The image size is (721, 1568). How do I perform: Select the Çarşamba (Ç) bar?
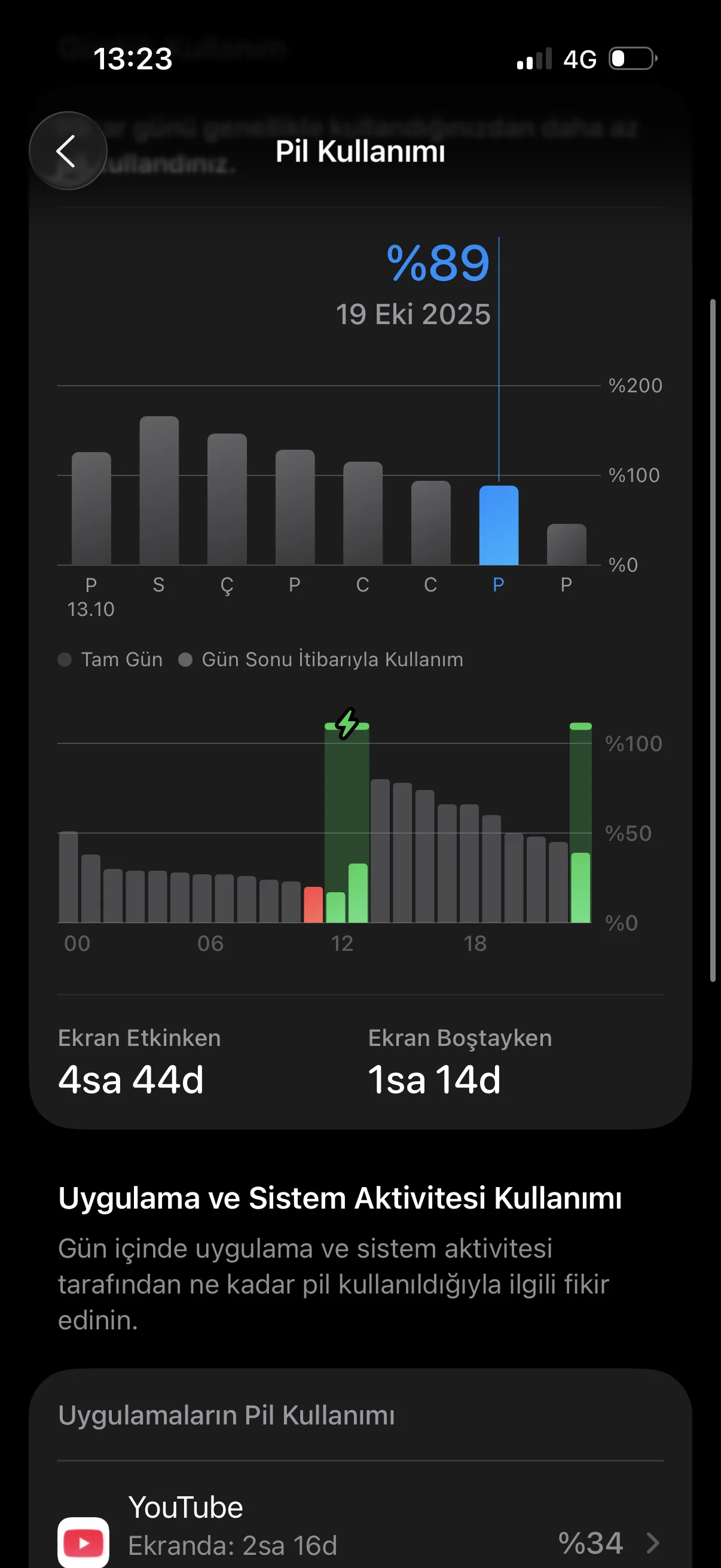coord(227,499)
